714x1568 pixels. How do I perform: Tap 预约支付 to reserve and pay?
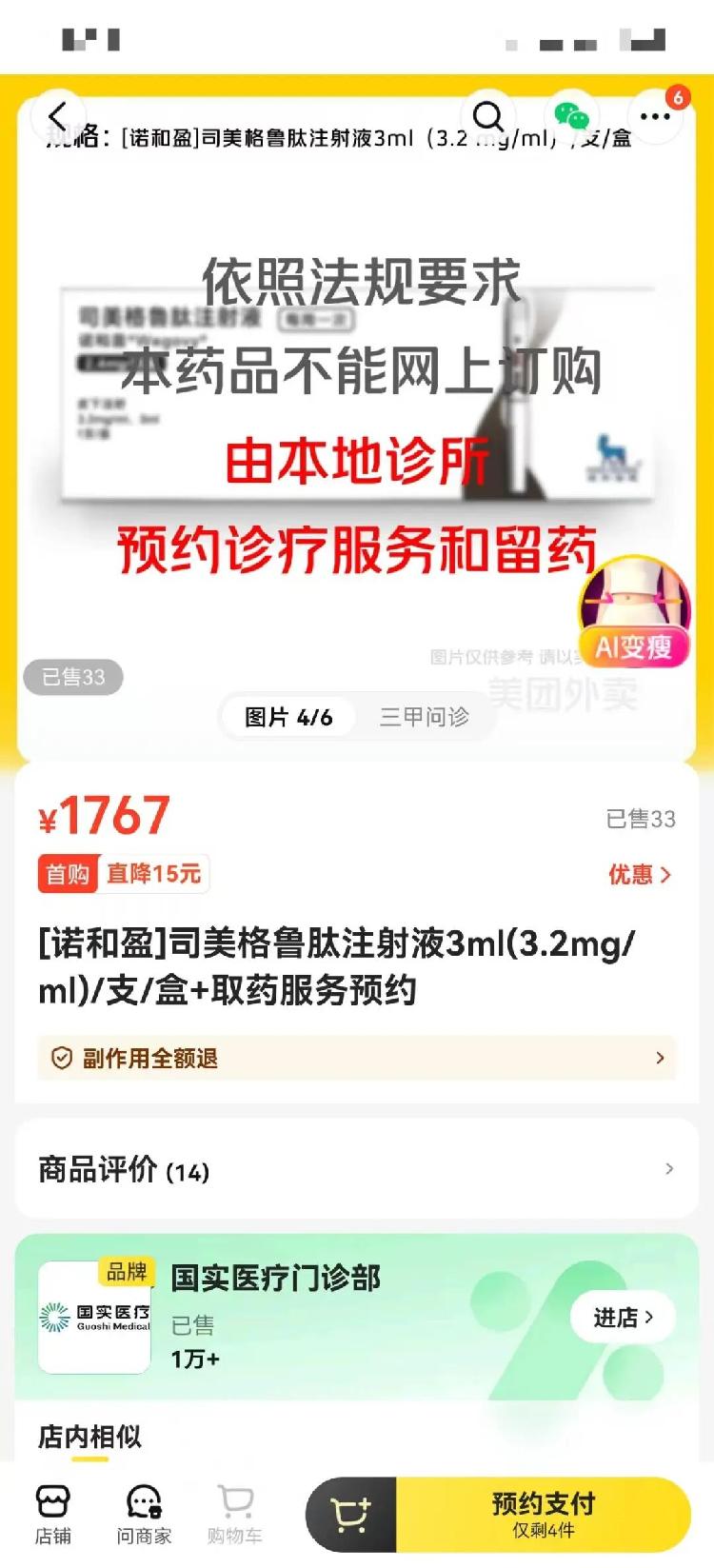pos(543,1514)
